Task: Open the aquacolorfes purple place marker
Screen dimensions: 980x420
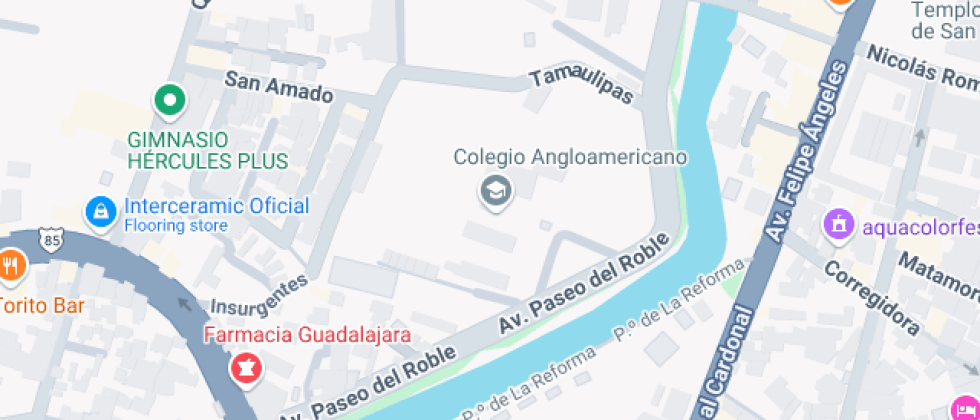Action: tap(838, 224)
